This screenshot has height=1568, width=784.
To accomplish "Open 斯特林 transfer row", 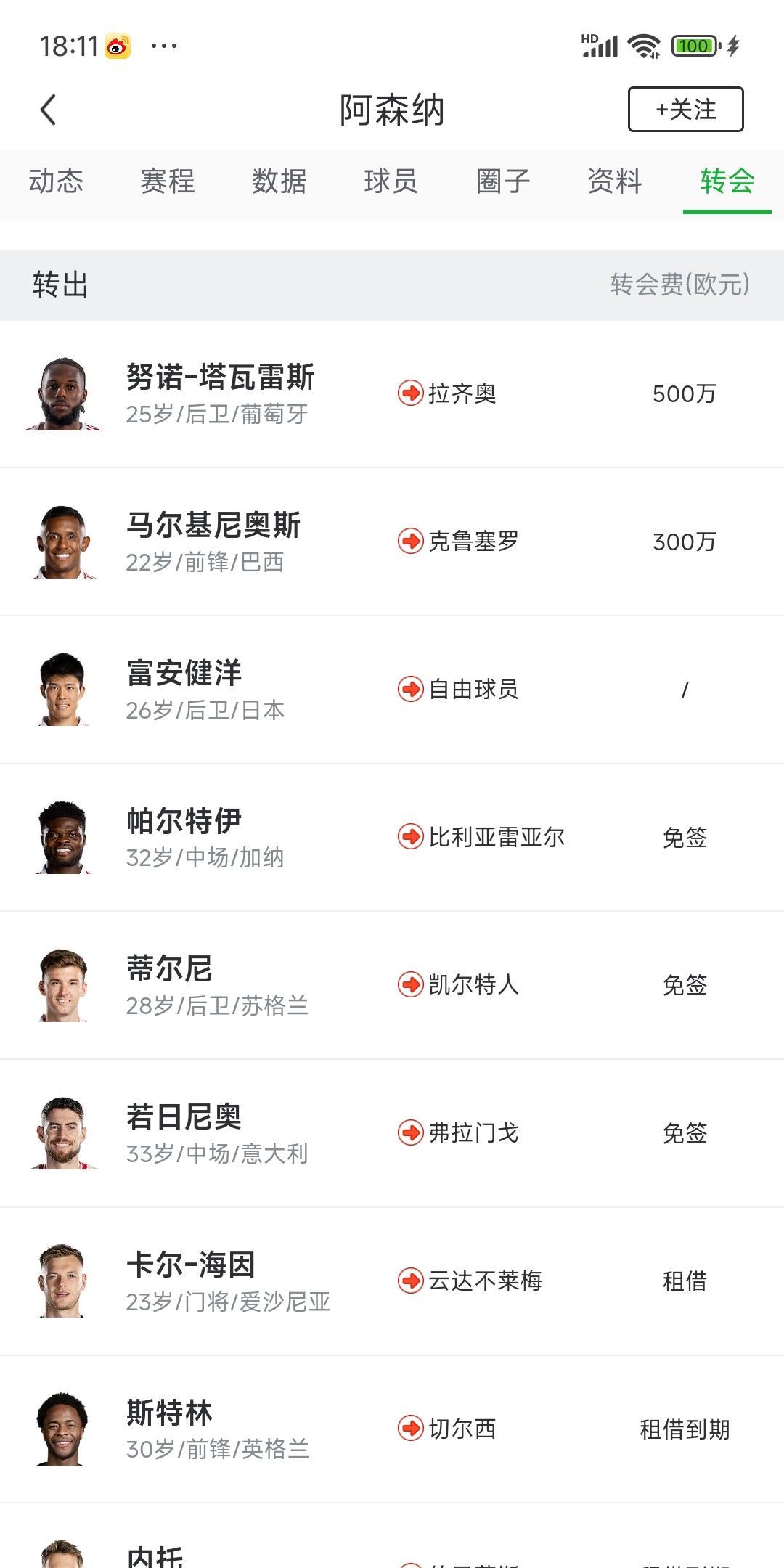I will tap(392, 1429).
